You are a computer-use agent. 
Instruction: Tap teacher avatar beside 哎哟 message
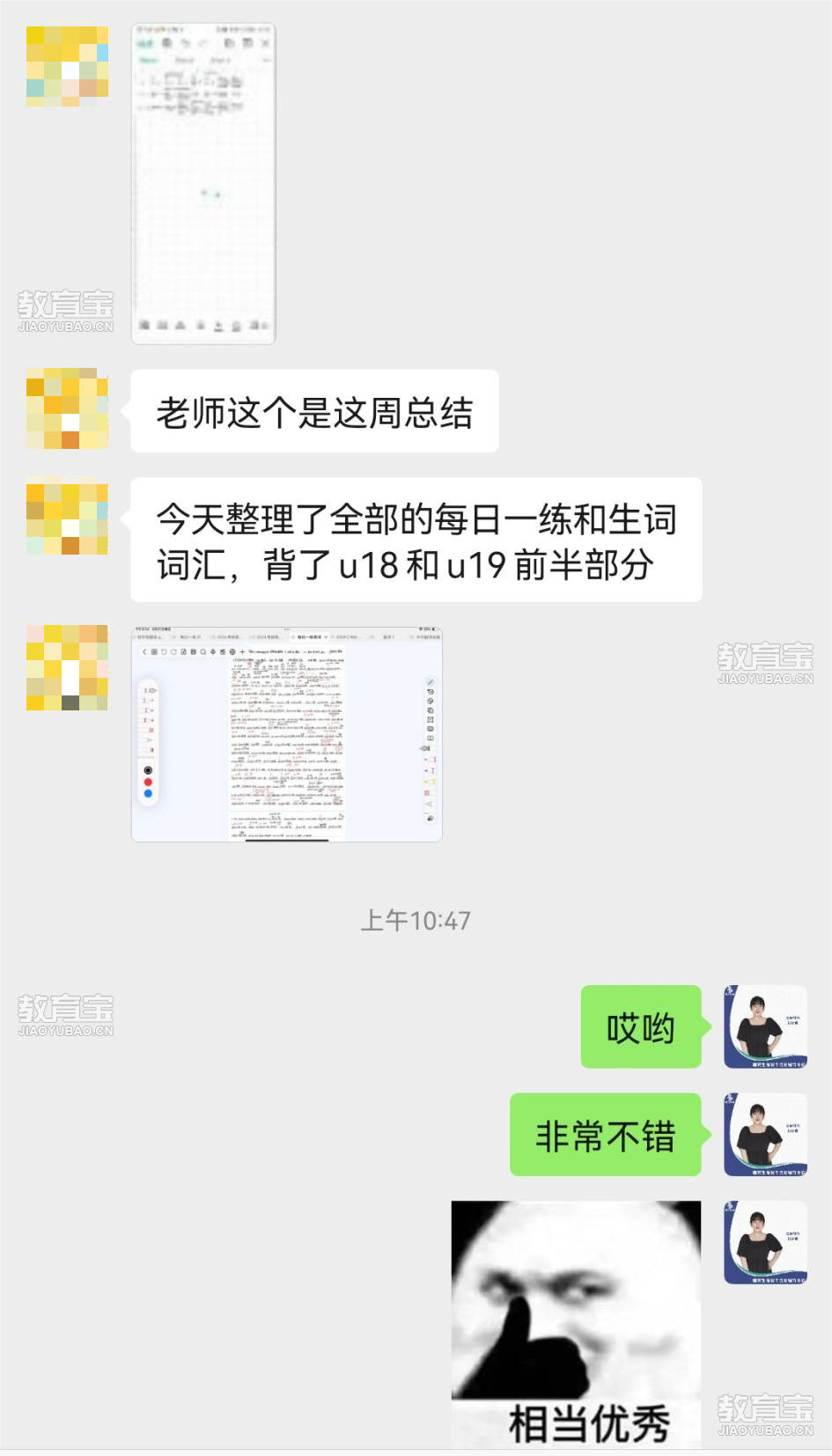pyautogui.click(x=765, y=1026)
